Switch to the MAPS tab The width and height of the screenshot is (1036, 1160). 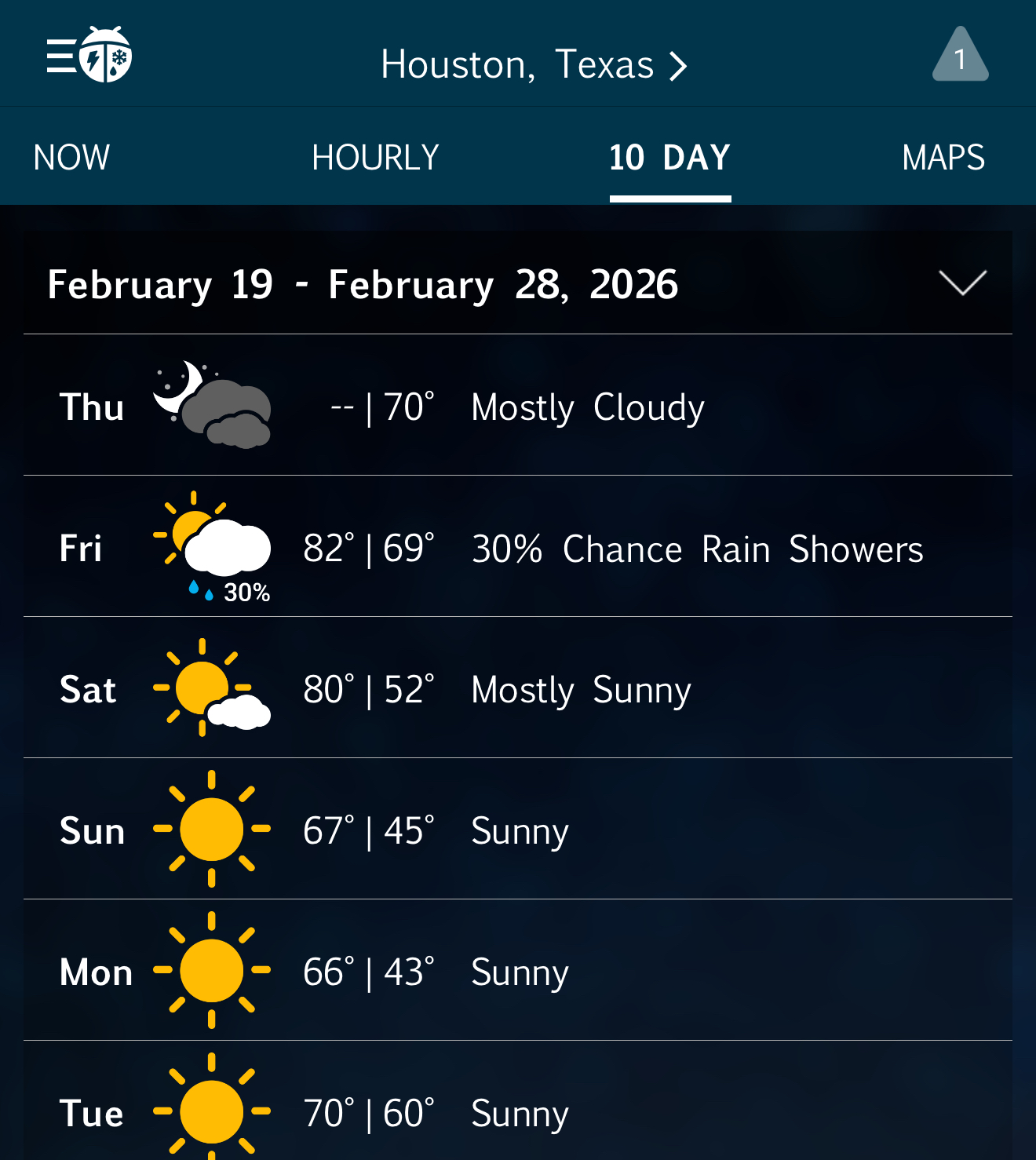[943, 157]
